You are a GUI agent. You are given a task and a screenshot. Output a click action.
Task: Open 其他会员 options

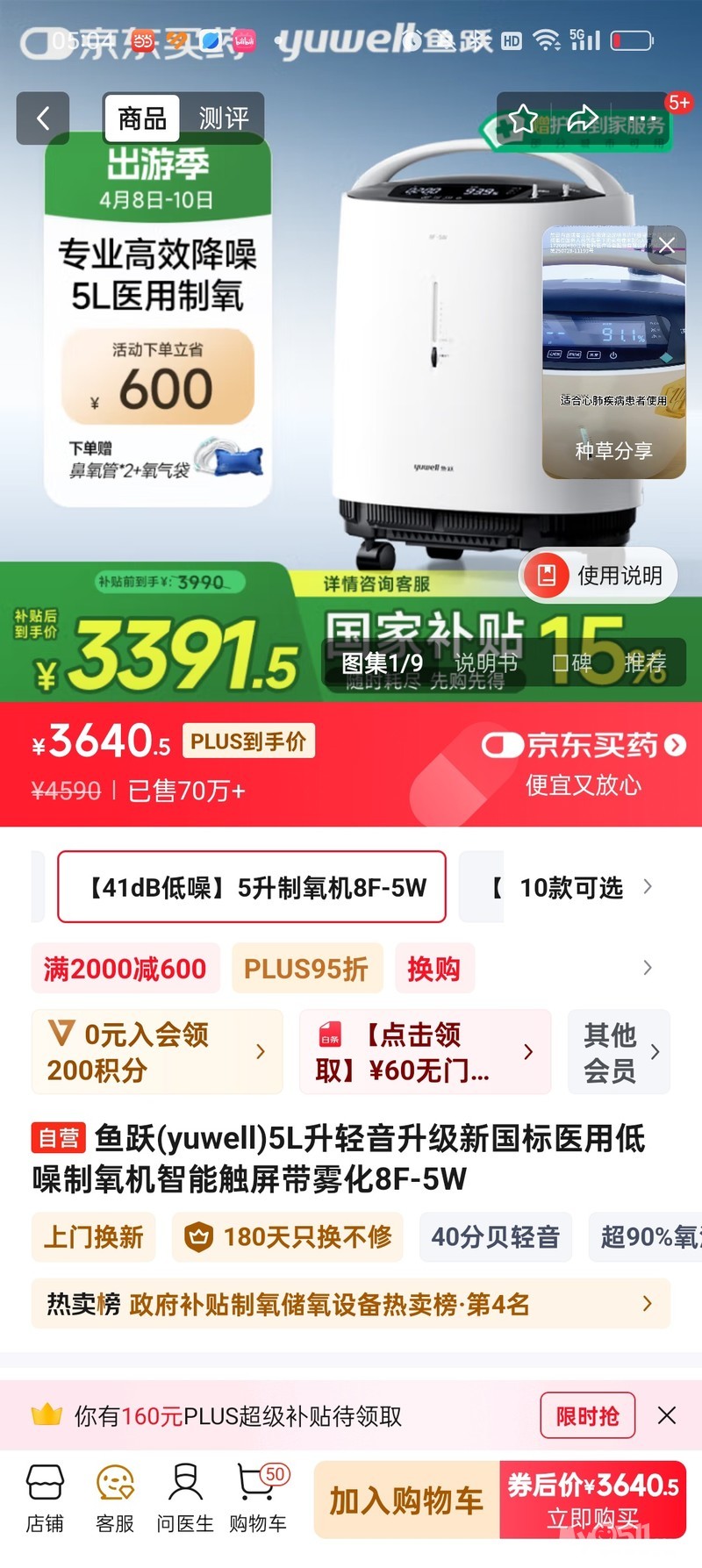coord(620,1051)
